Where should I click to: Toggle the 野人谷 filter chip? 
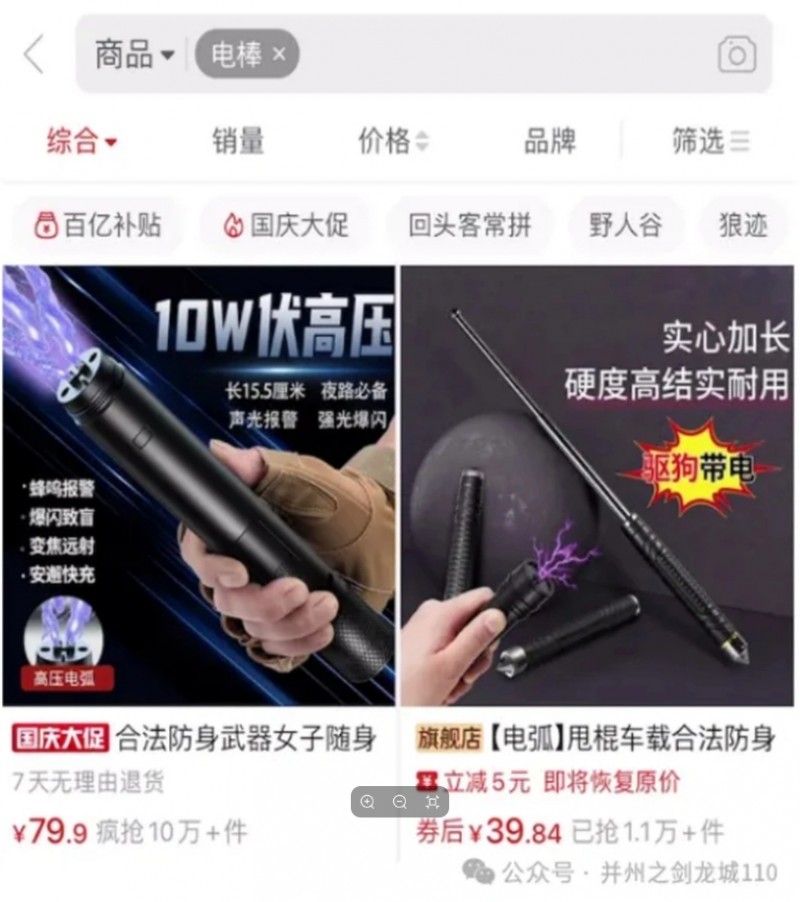[627, 225]
